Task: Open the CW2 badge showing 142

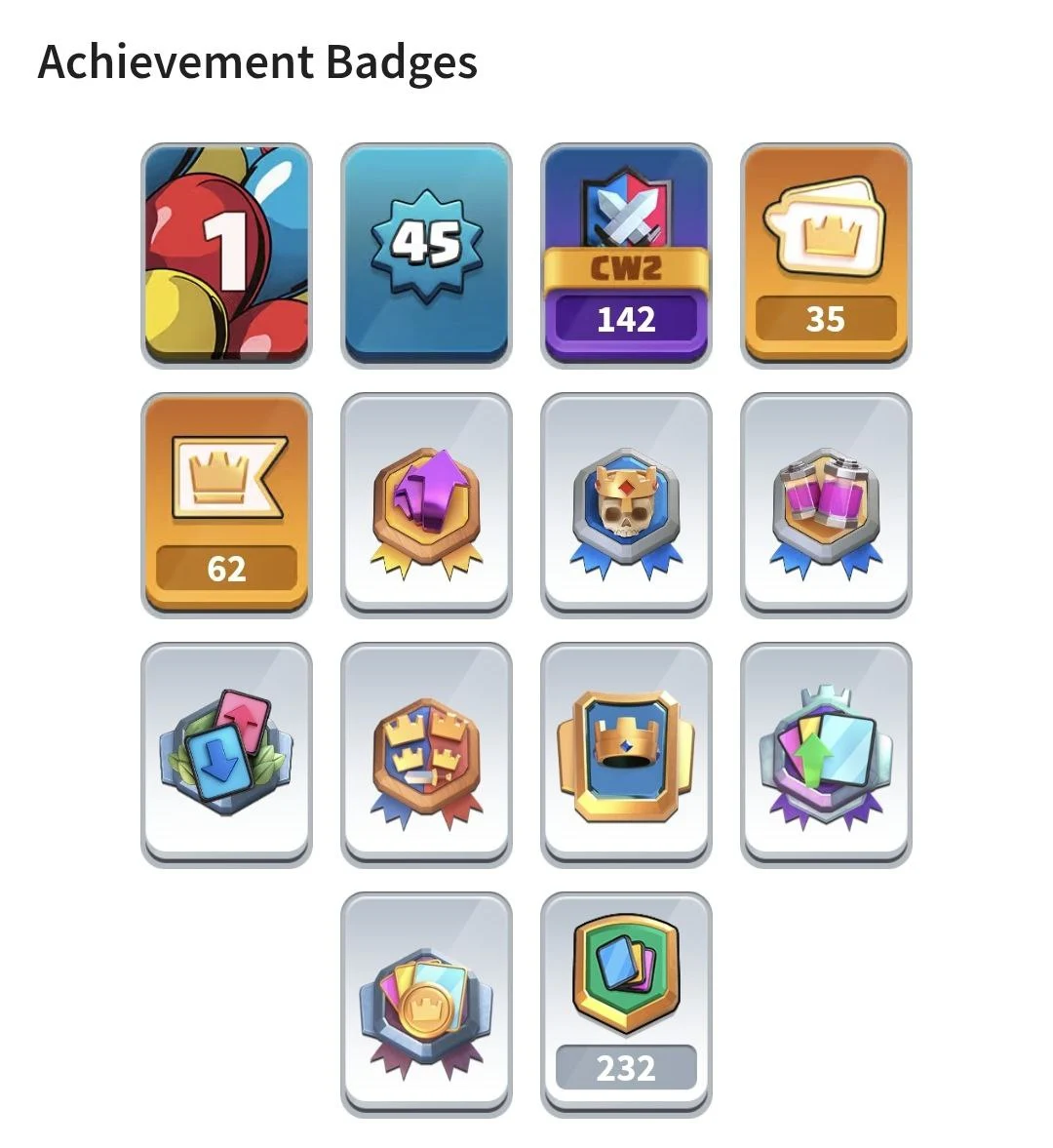Action: click(x=626, y=255)
